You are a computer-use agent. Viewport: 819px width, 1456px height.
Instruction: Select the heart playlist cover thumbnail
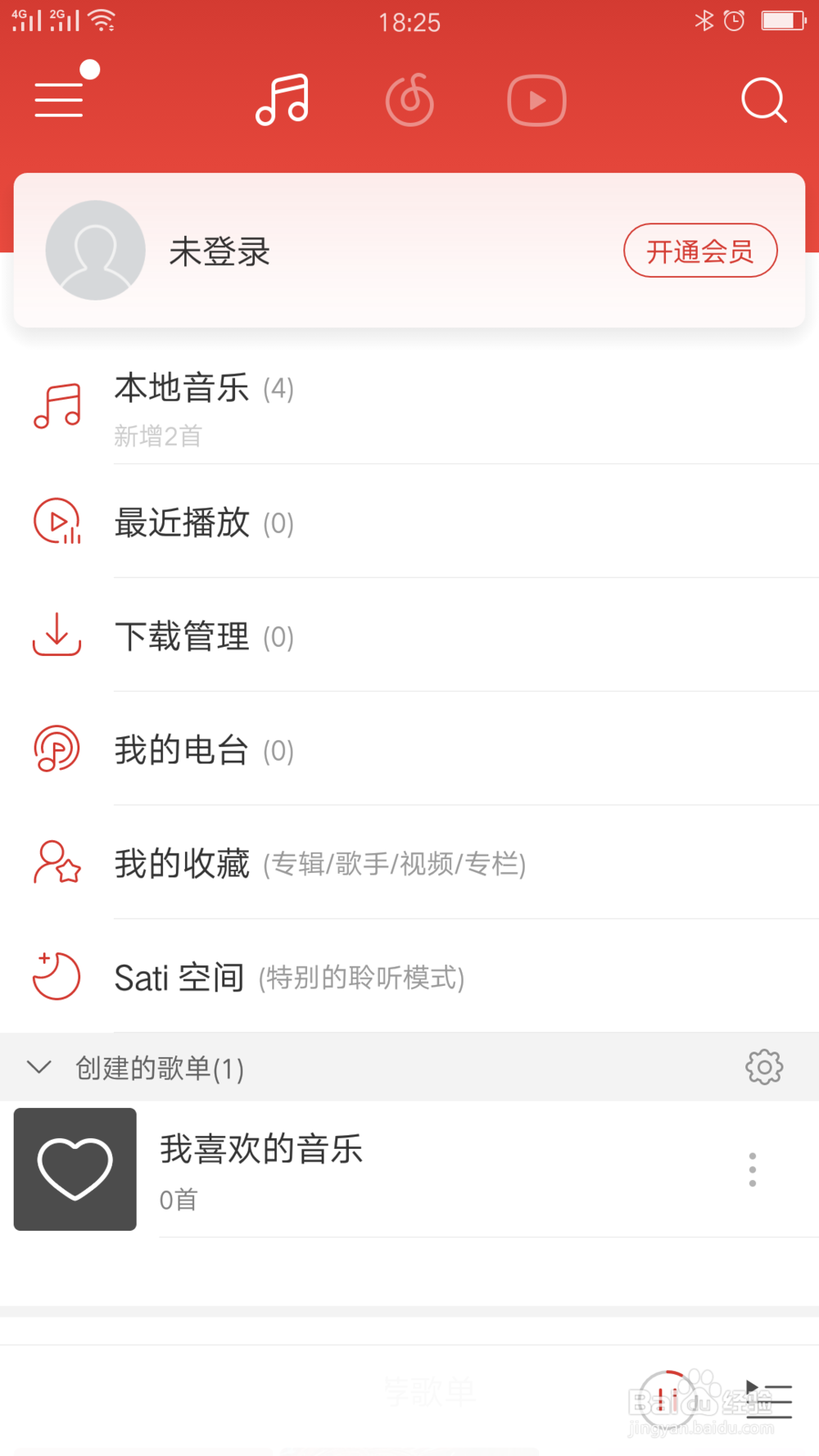[75, 1169]
